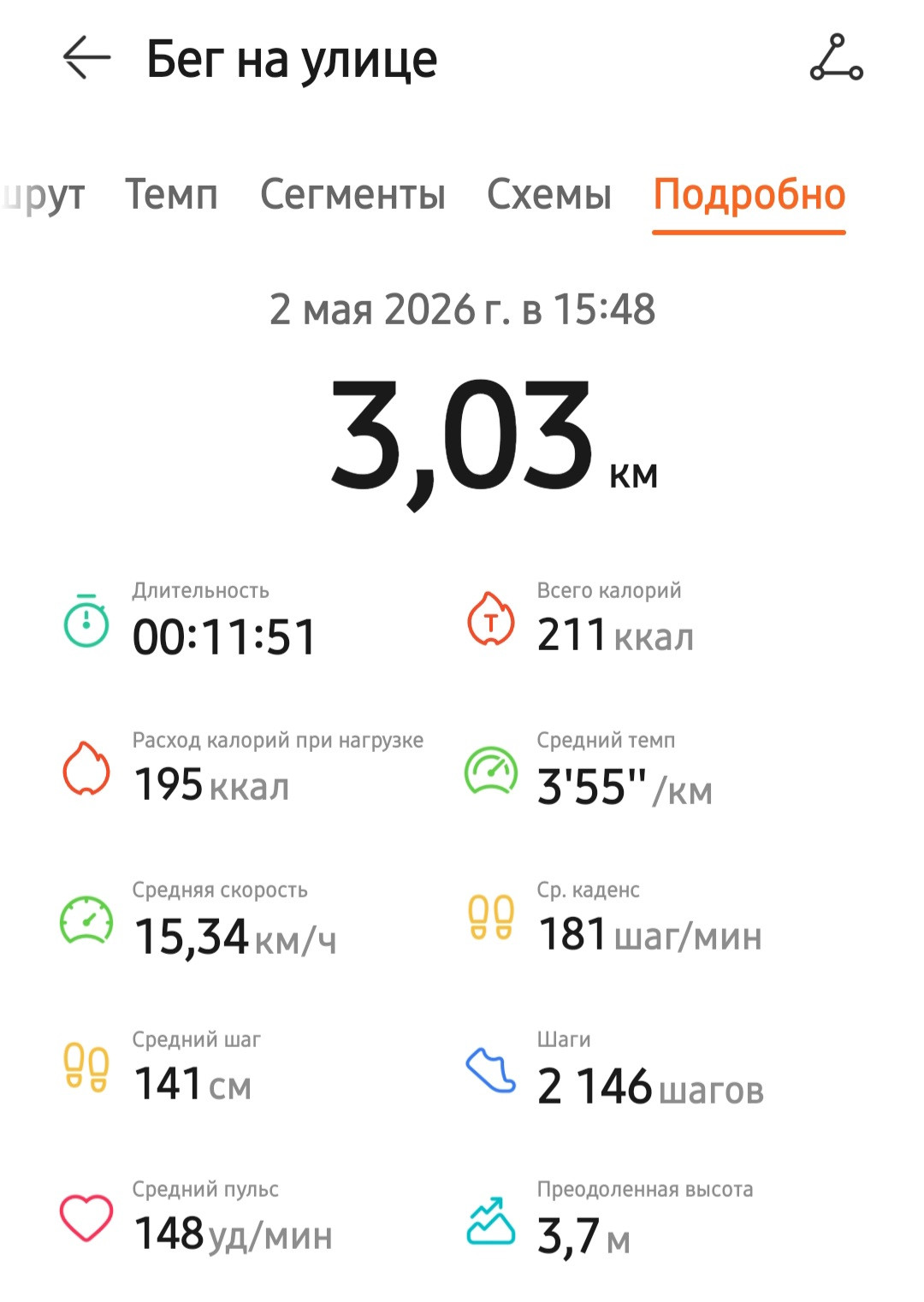Go back using the arrow
The image size is (924, 1302).
86,58
